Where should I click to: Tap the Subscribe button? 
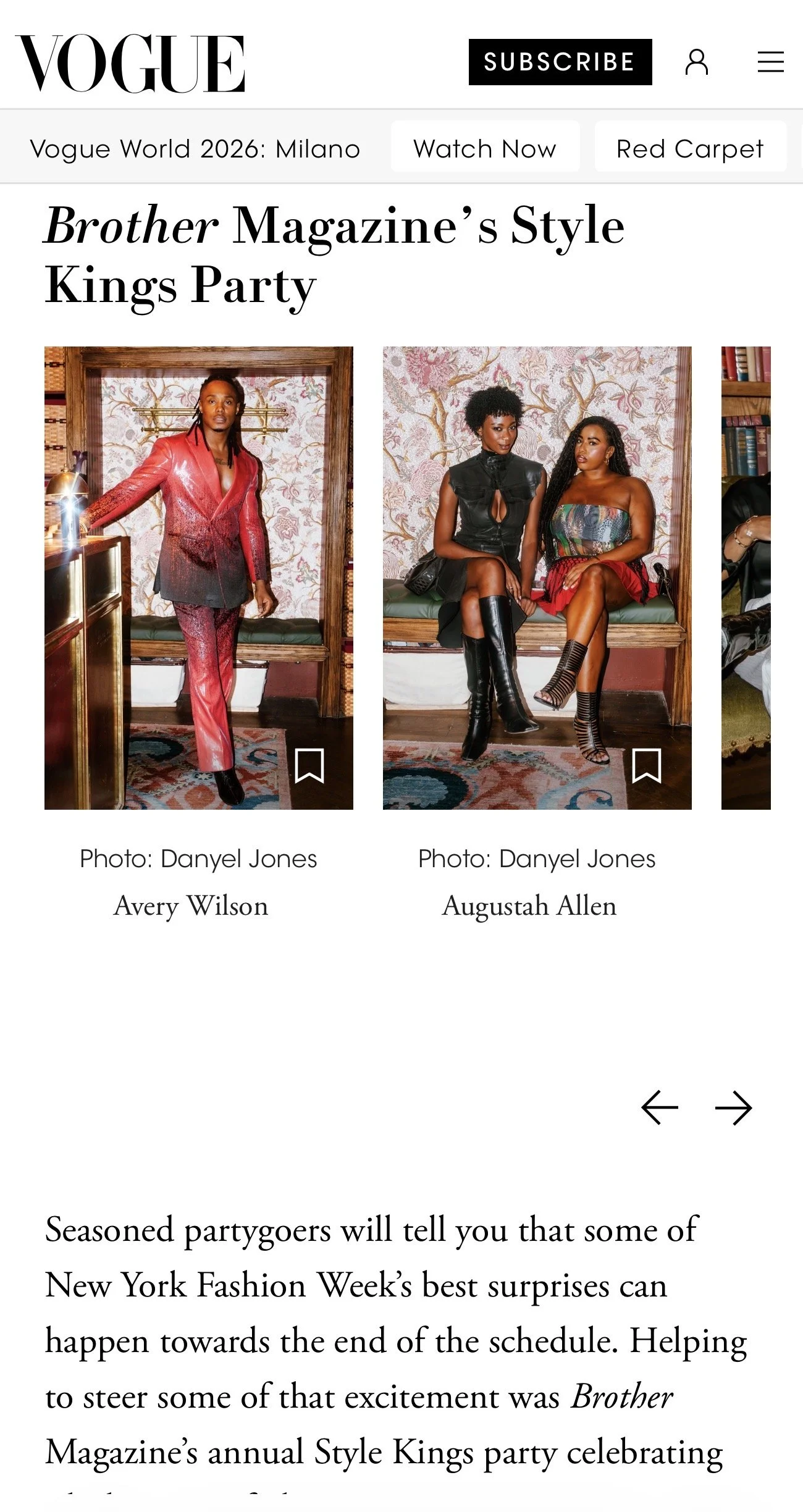coord(560,62)
